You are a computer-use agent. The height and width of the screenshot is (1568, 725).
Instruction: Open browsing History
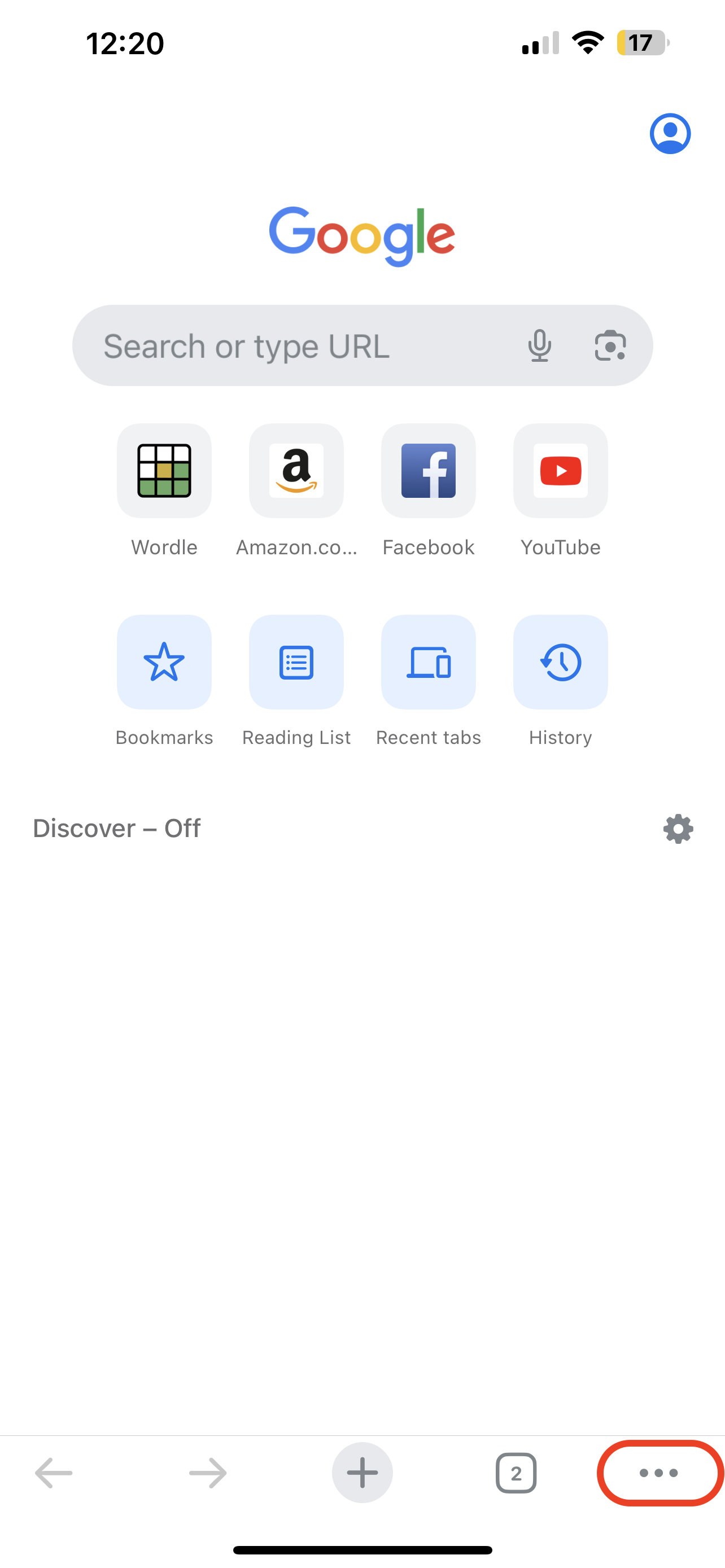(561, 662)
